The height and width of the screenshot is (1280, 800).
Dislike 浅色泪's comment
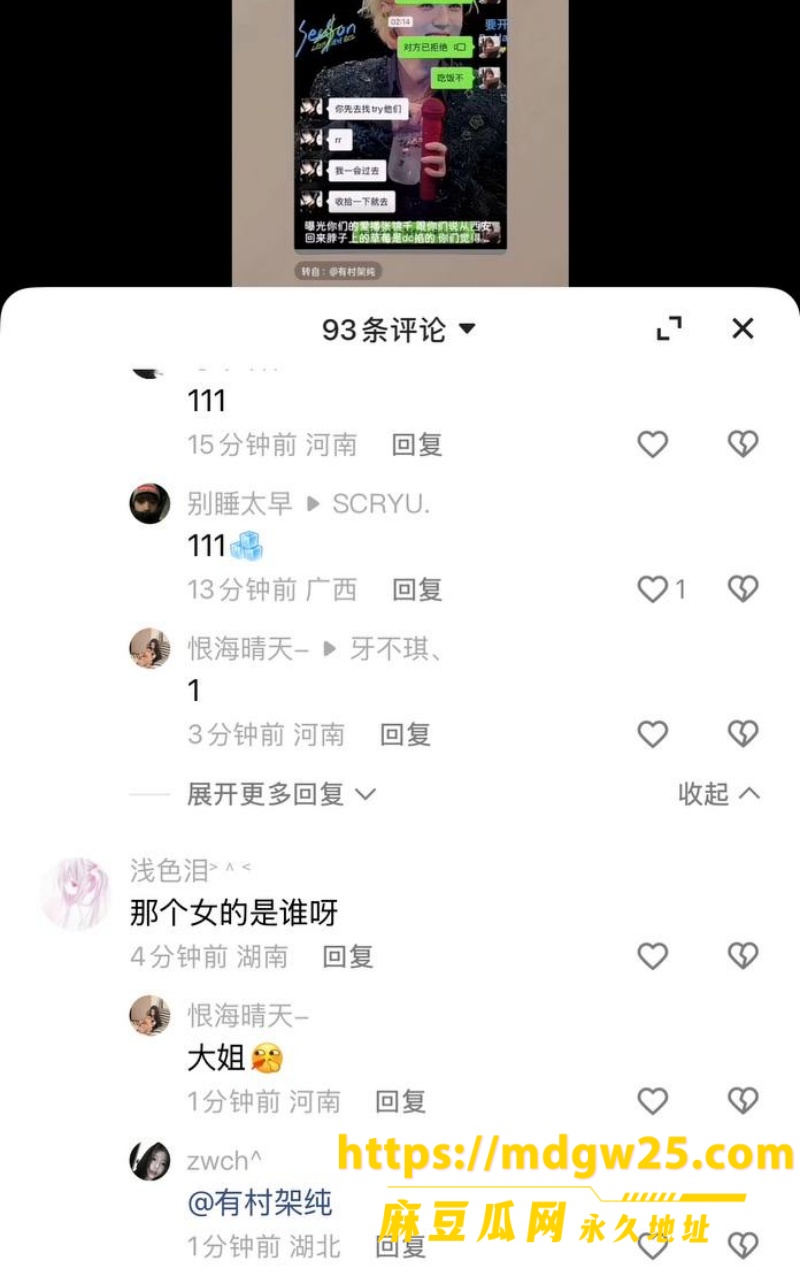pos(742,957)
